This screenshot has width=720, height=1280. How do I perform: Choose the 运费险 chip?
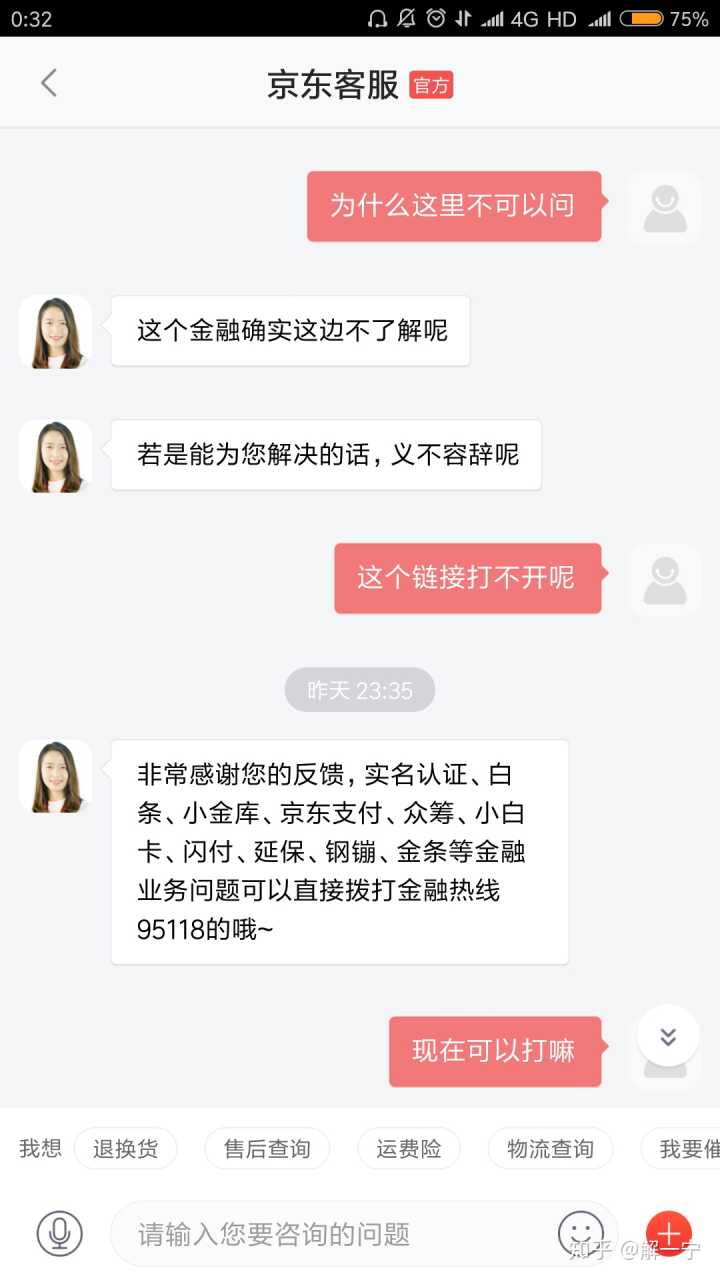(408, 1149)
